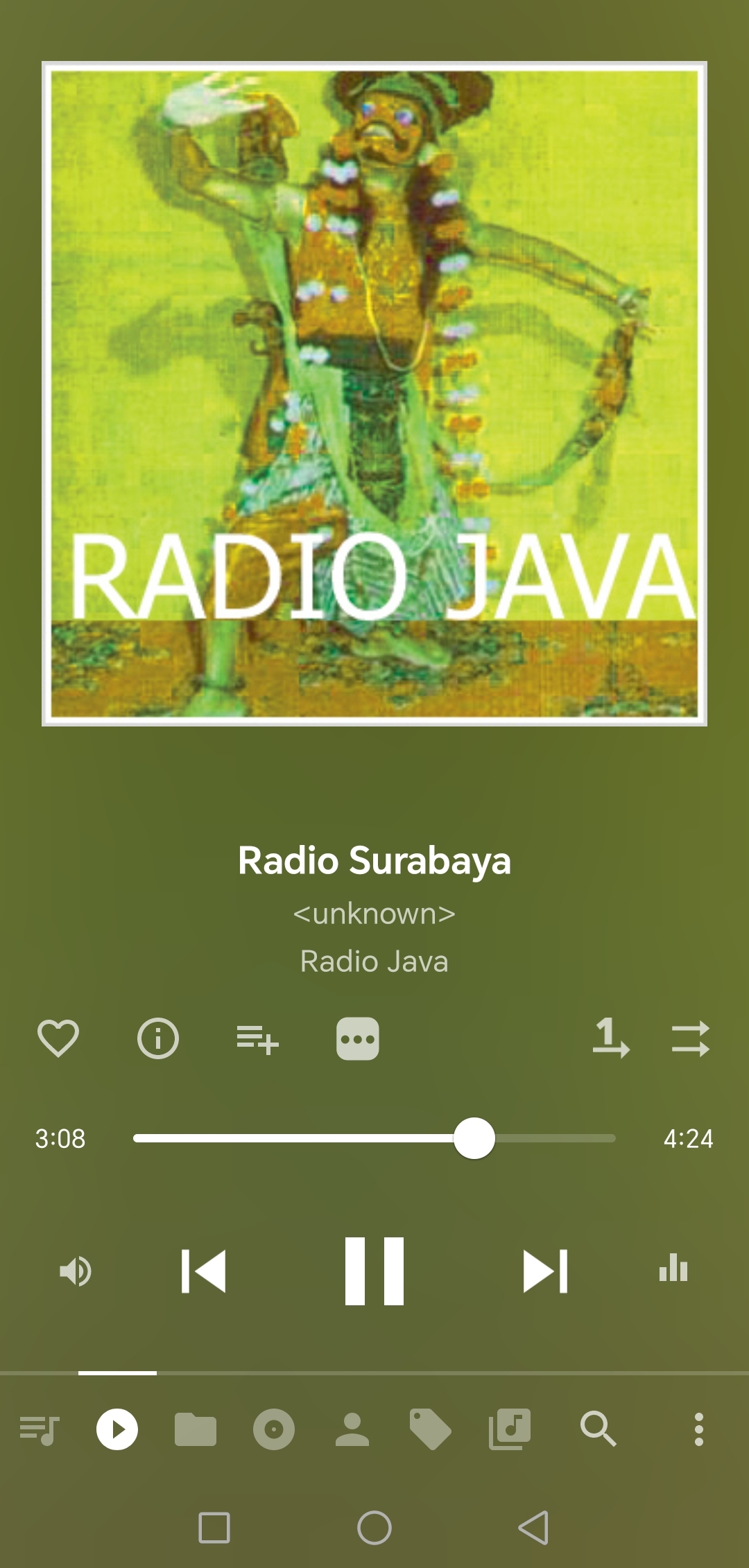Switch to the folders tab
This screenshot has height=1568, width=749.
click(x=196, y=1429)
